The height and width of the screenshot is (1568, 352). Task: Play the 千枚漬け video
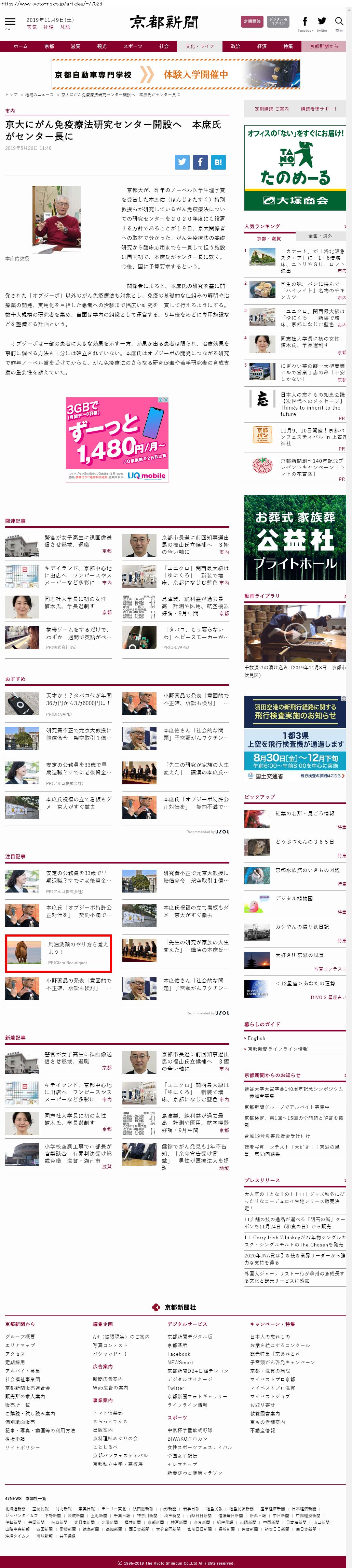pos(295,634)
